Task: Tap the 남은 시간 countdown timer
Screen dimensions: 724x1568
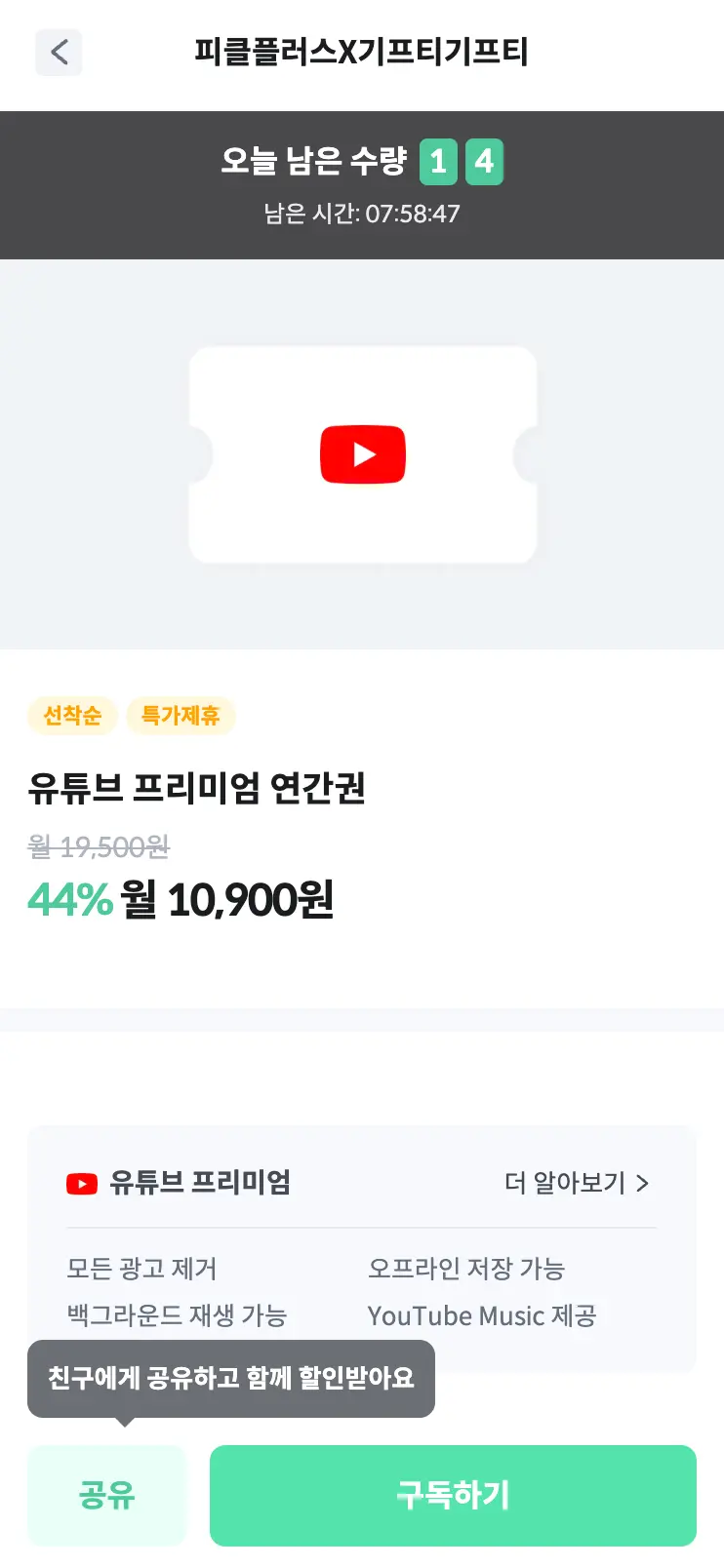Action: click(362, 214)
